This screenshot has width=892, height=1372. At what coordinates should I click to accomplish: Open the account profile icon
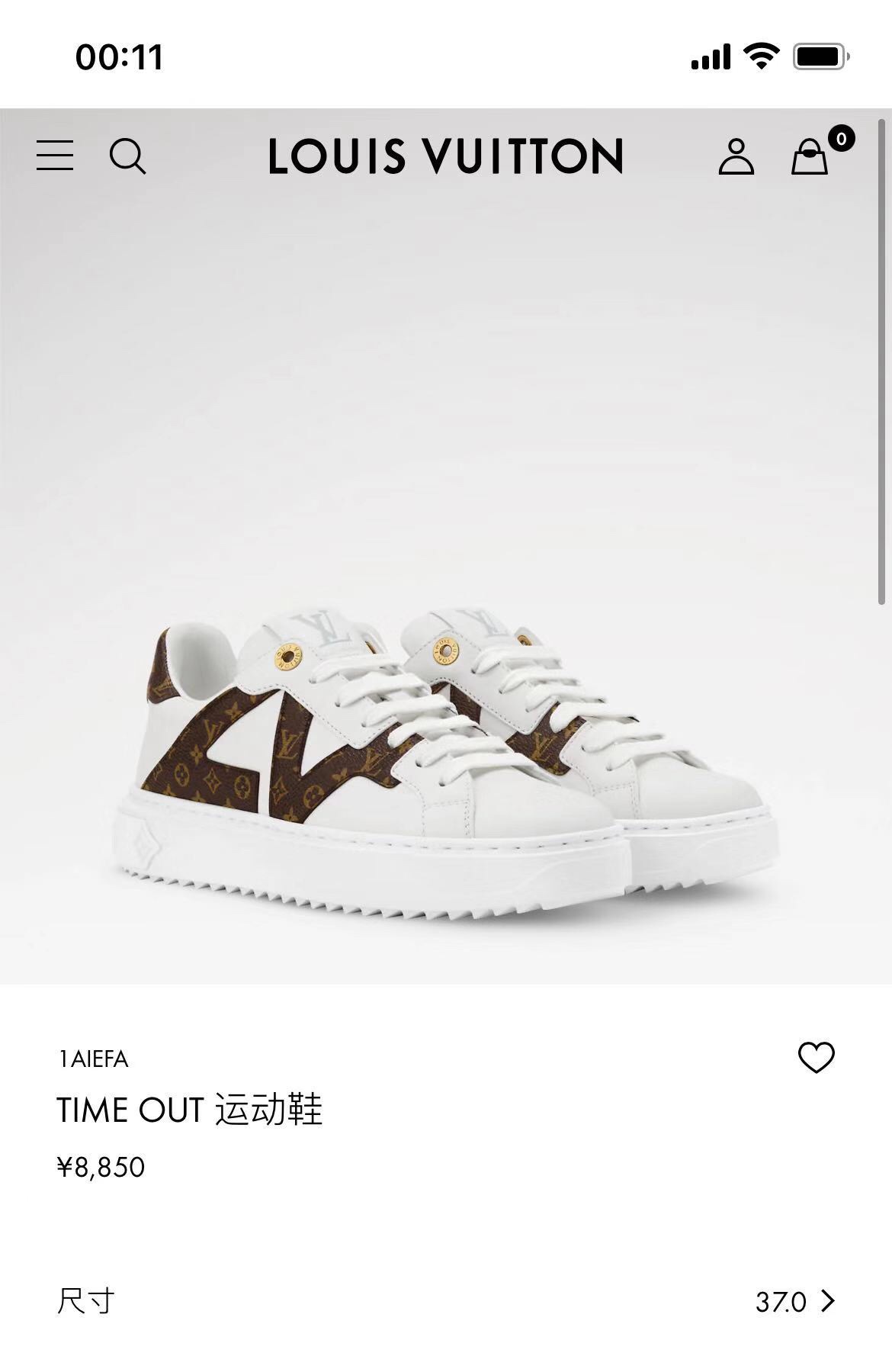(x=736, y=156)
